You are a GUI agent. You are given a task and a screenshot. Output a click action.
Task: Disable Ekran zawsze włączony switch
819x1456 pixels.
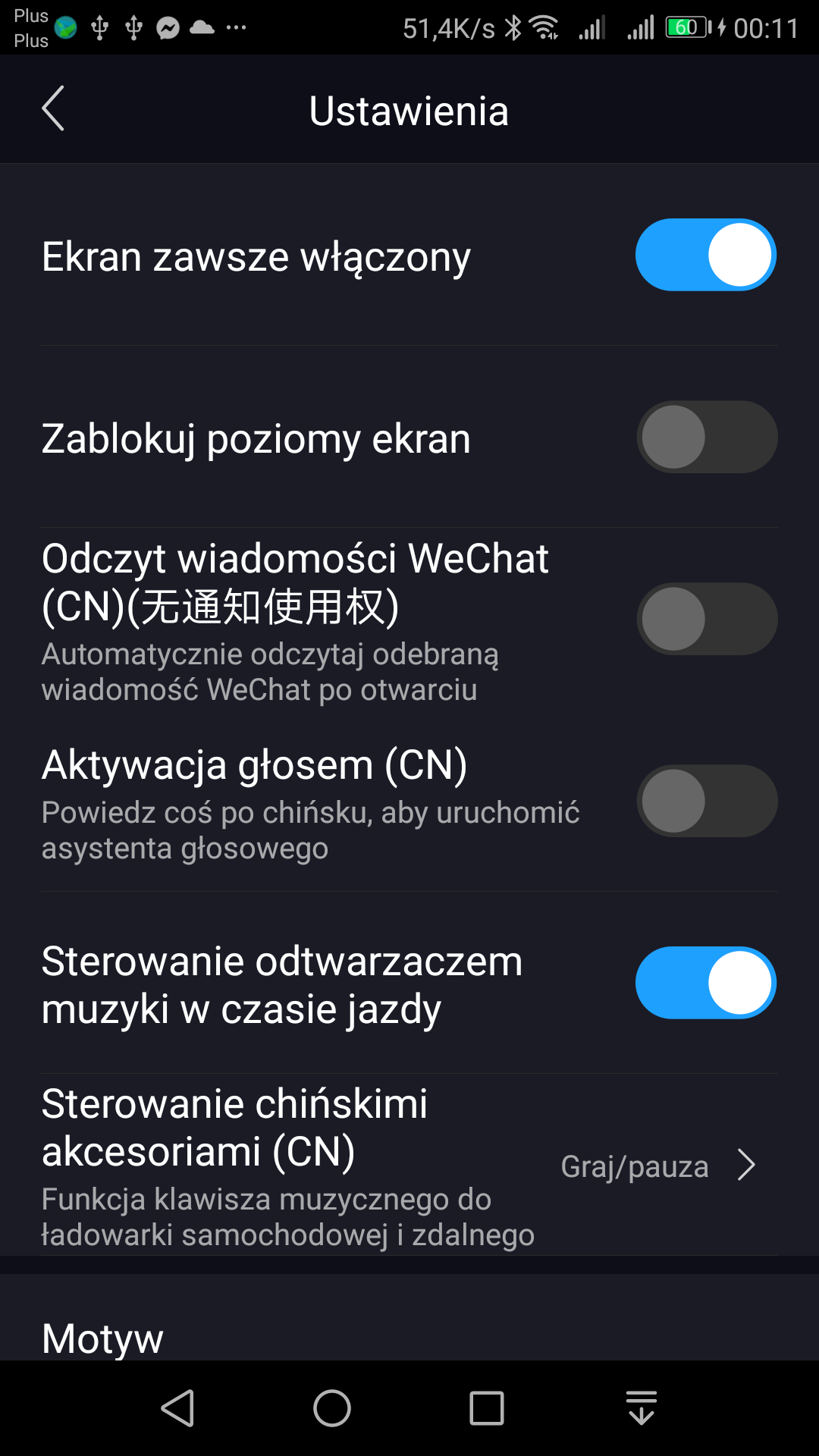pyautogui.click(x=706, y=256)
